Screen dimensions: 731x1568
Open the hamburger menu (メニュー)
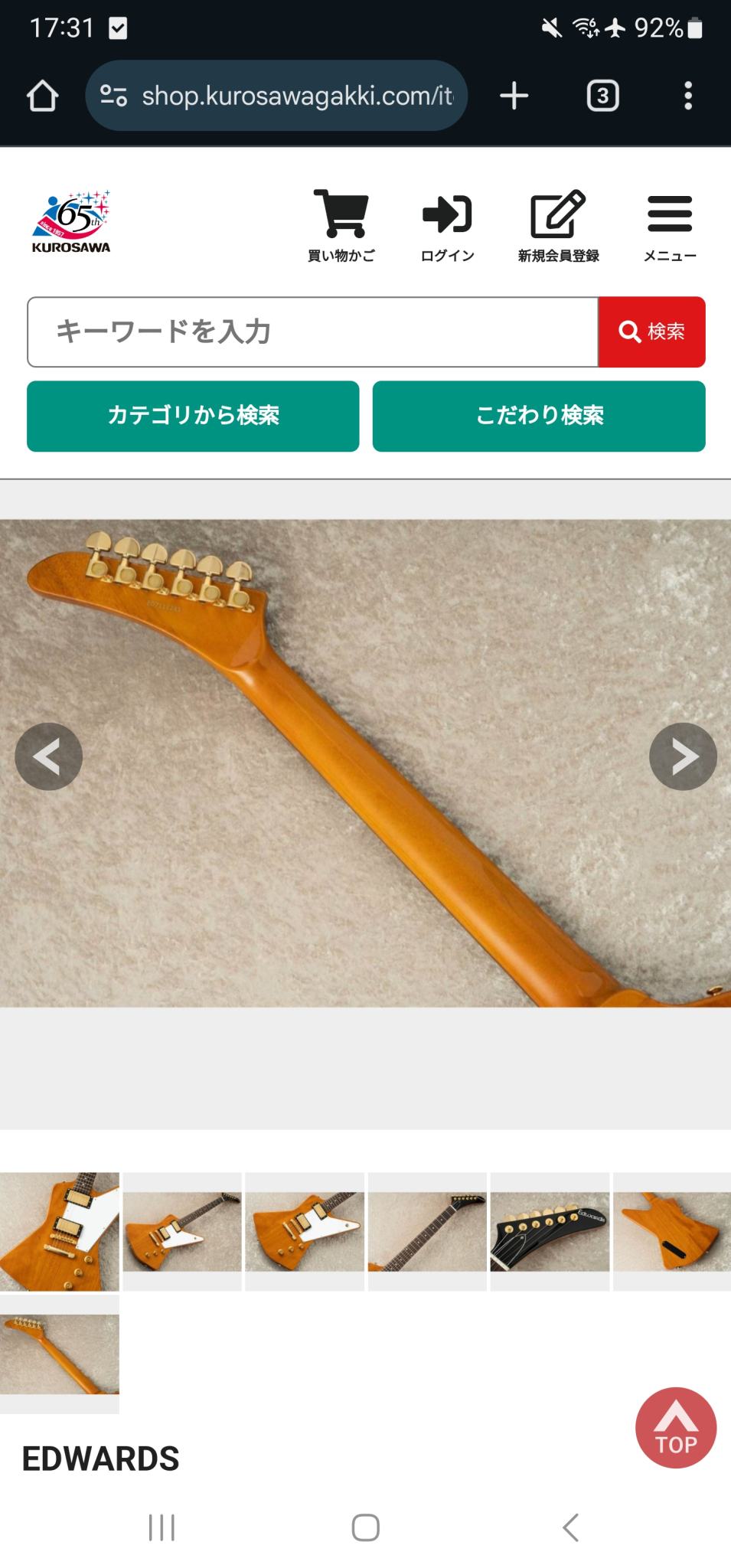pyautogui.click(x=670, y=226)
